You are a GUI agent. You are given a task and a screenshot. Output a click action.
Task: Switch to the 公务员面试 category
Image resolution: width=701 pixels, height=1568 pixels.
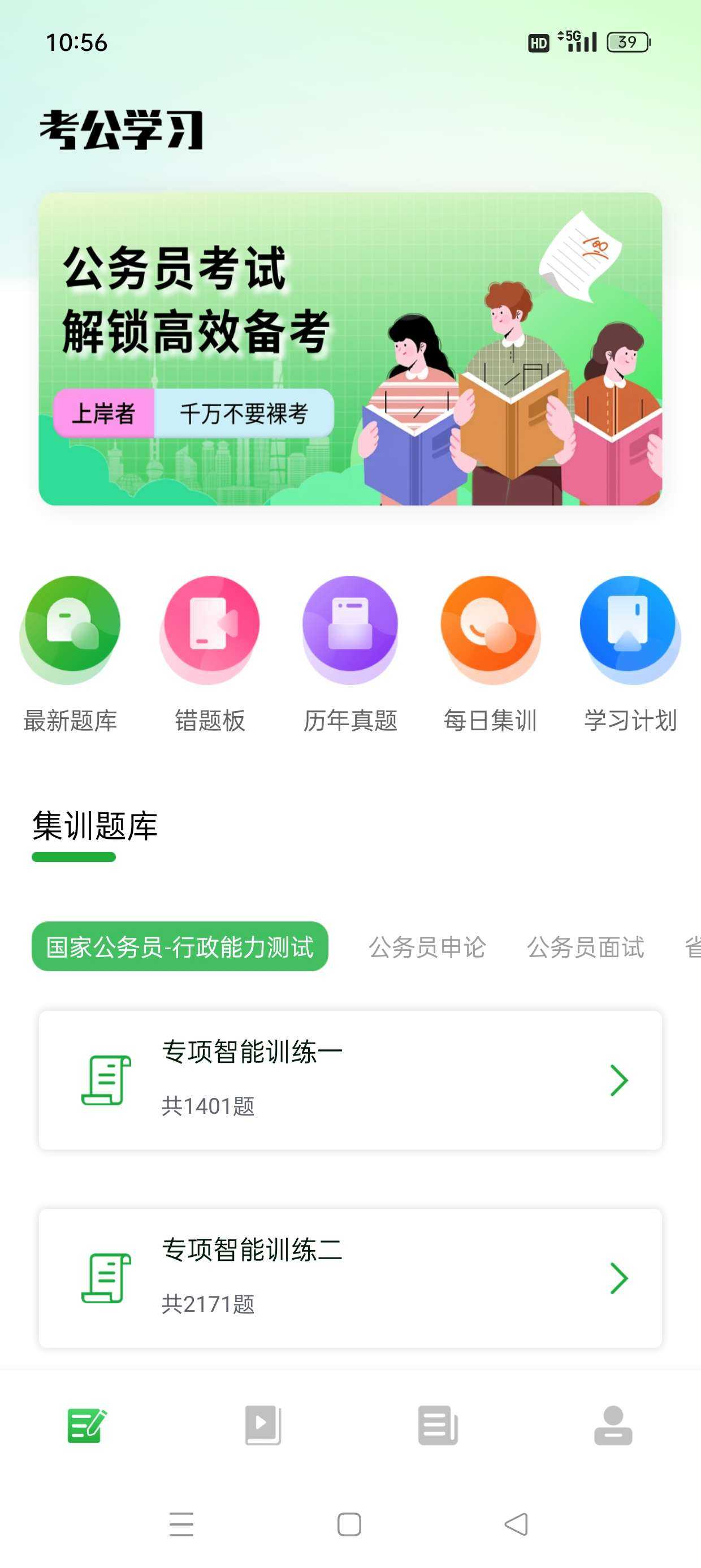click(585, 947)
